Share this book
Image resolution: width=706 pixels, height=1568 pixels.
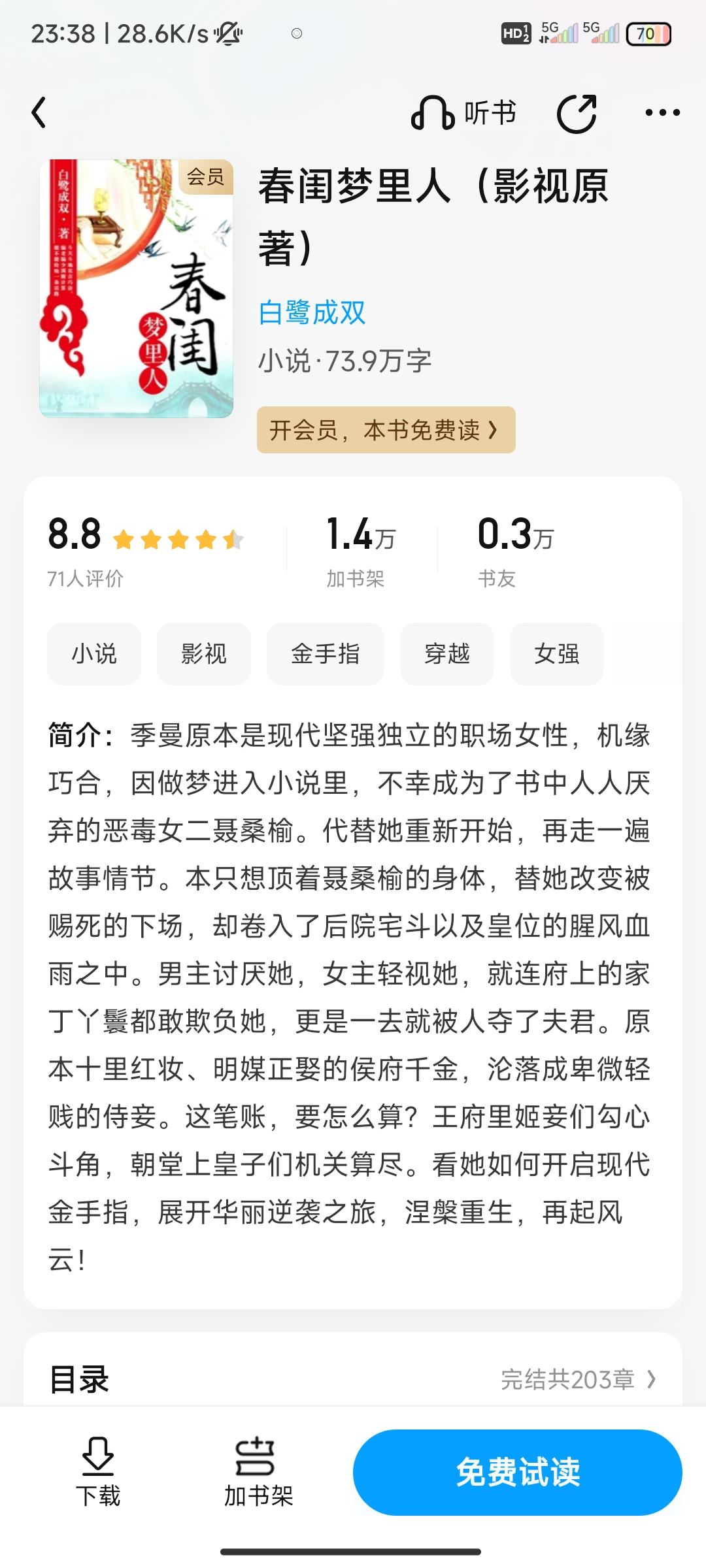(577, 113)
